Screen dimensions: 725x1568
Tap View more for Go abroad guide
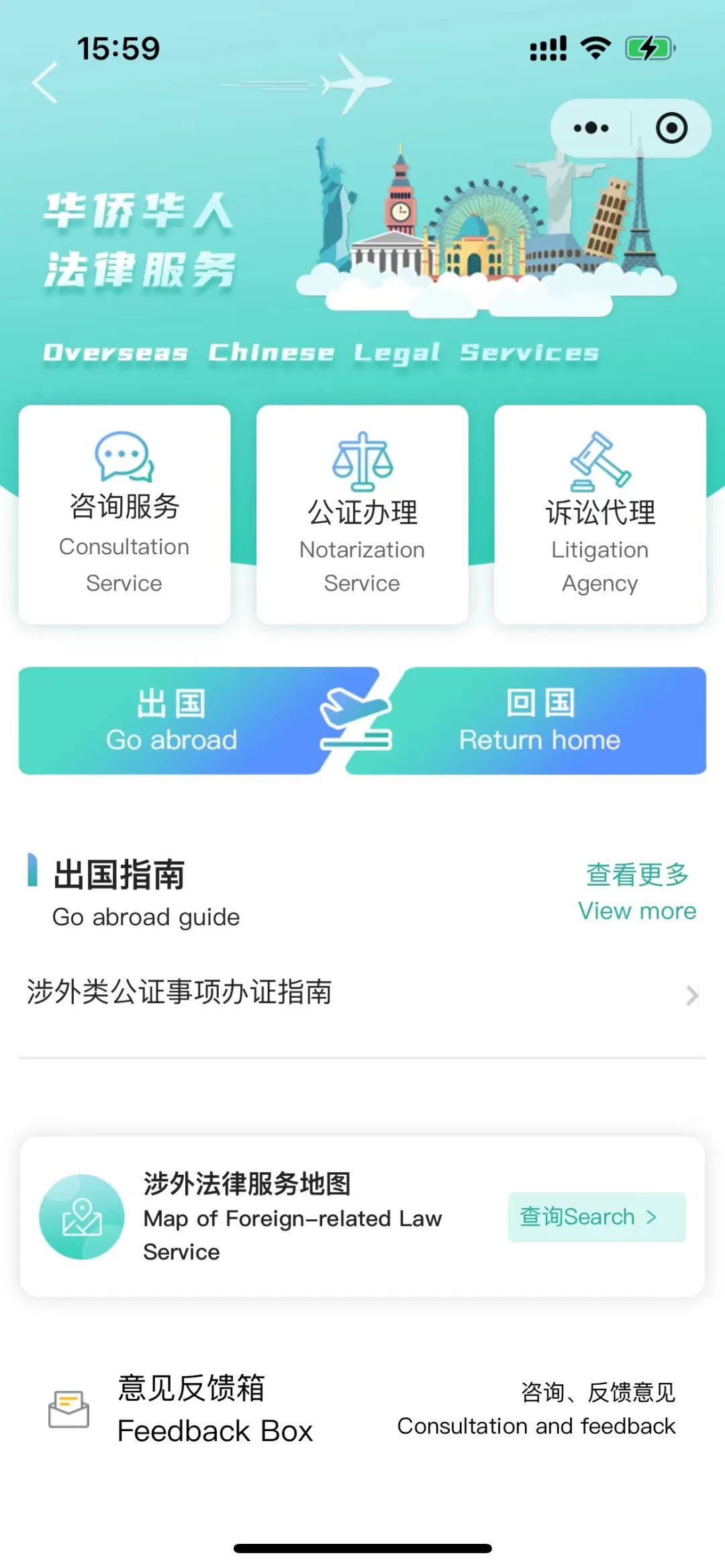[637, 892]
